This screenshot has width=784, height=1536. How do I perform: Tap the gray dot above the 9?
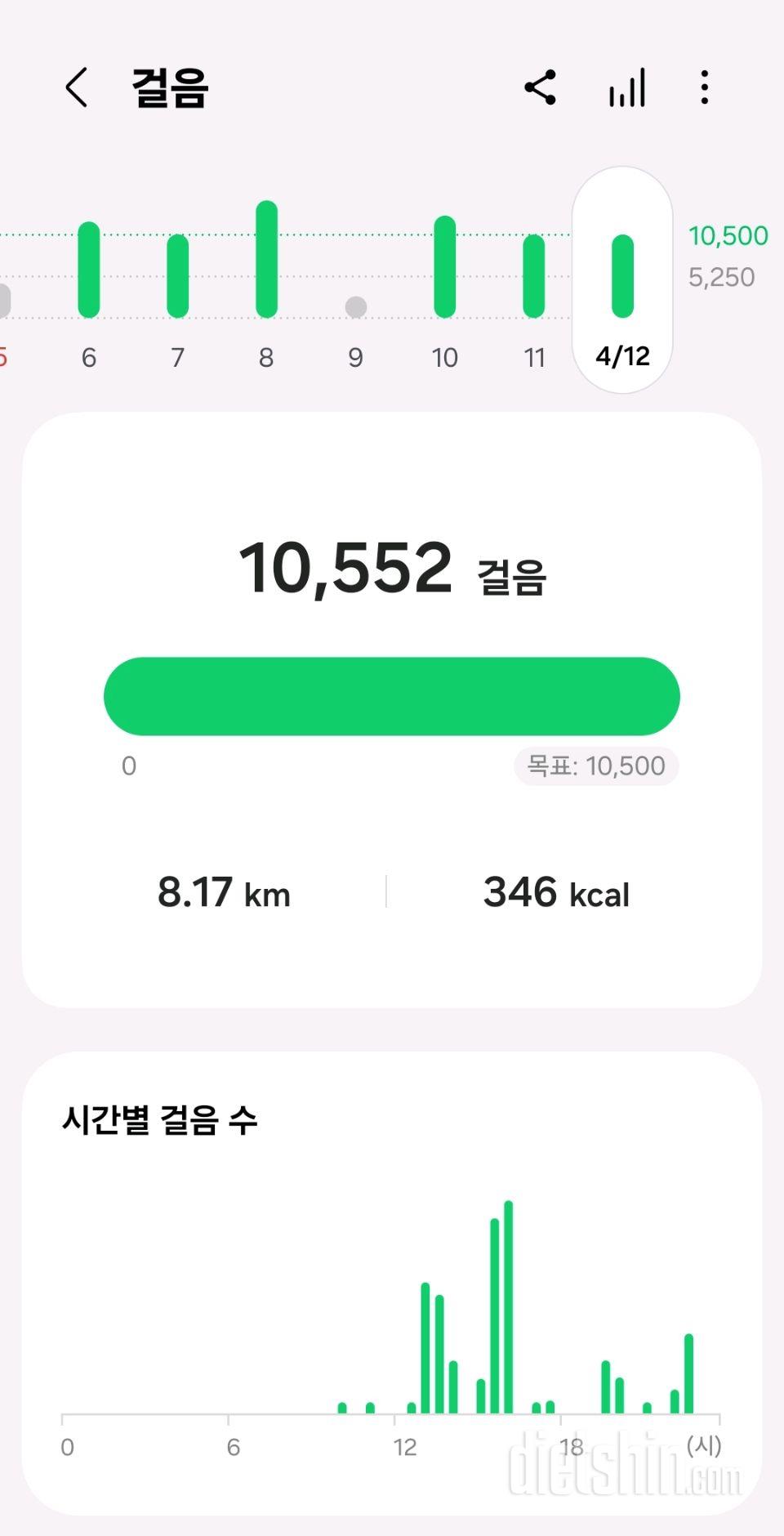[x=354, y=306]
